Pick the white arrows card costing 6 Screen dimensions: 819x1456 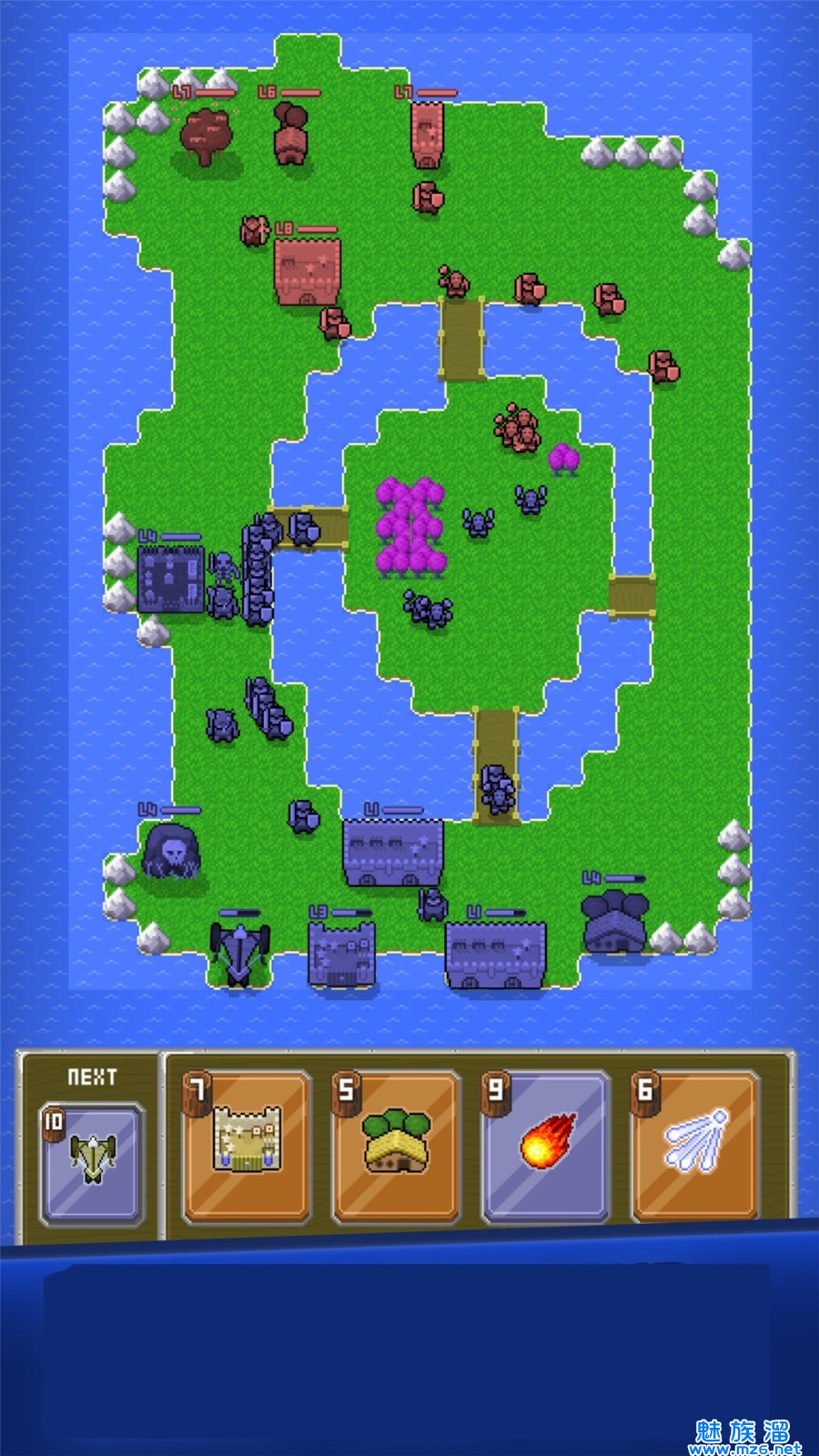(694, 1147)
